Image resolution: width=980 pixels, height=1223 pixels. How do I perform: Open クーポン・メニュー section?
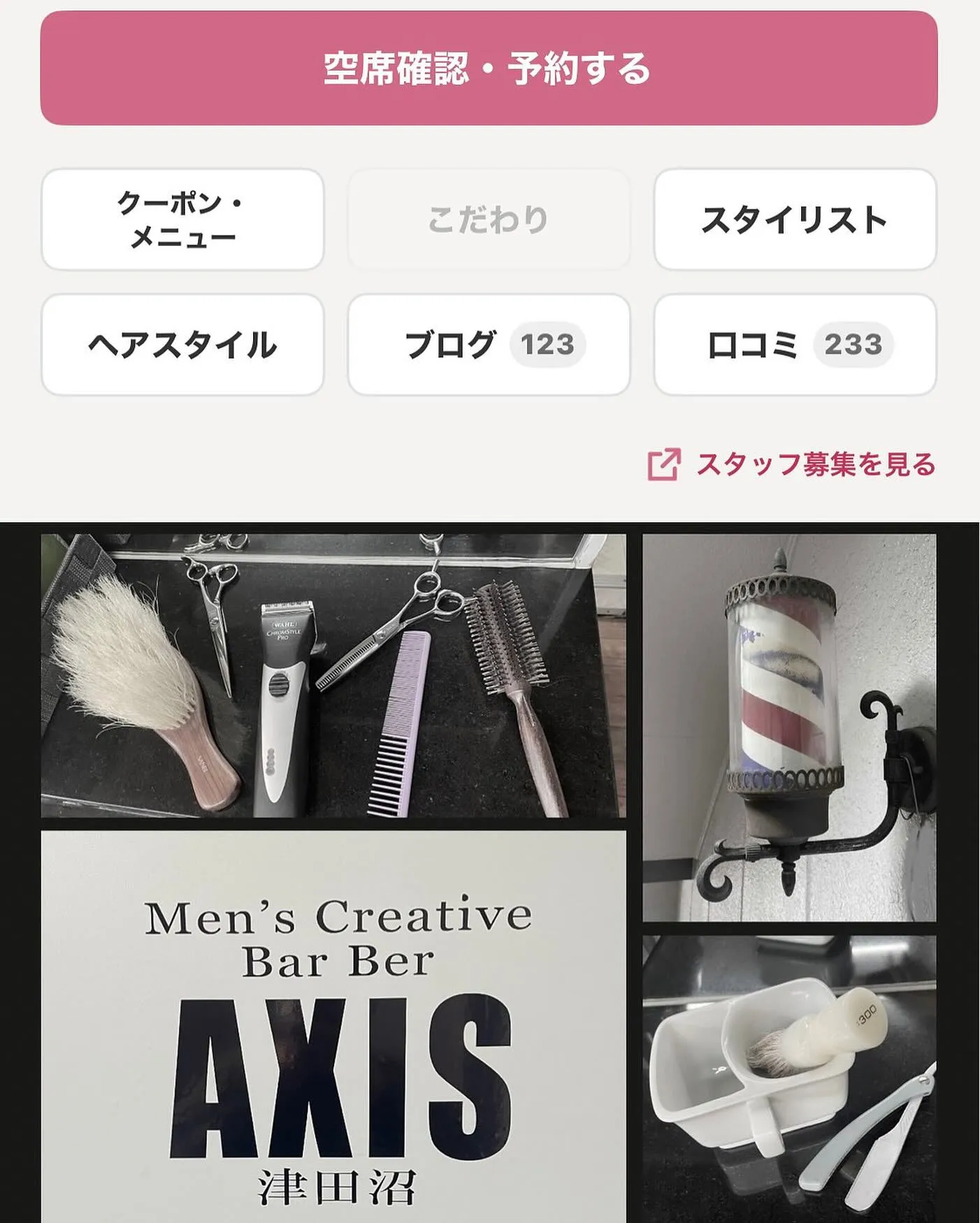click(x=182, y=219)
